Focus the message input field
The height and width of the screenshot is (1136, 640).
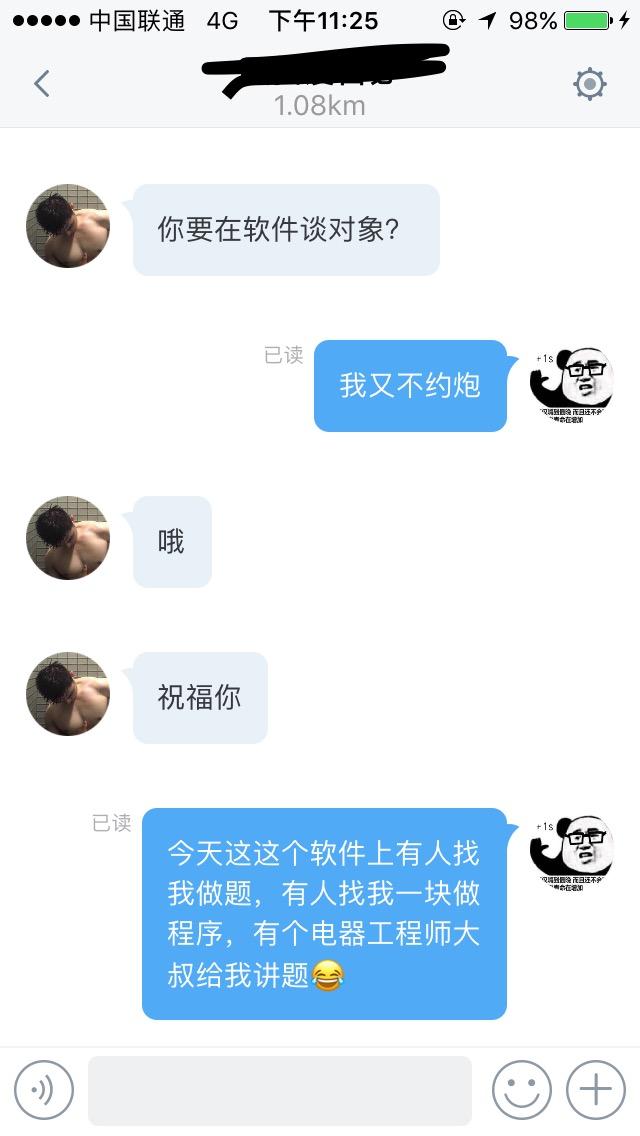pyautogui.click(x=279, y=1090)
